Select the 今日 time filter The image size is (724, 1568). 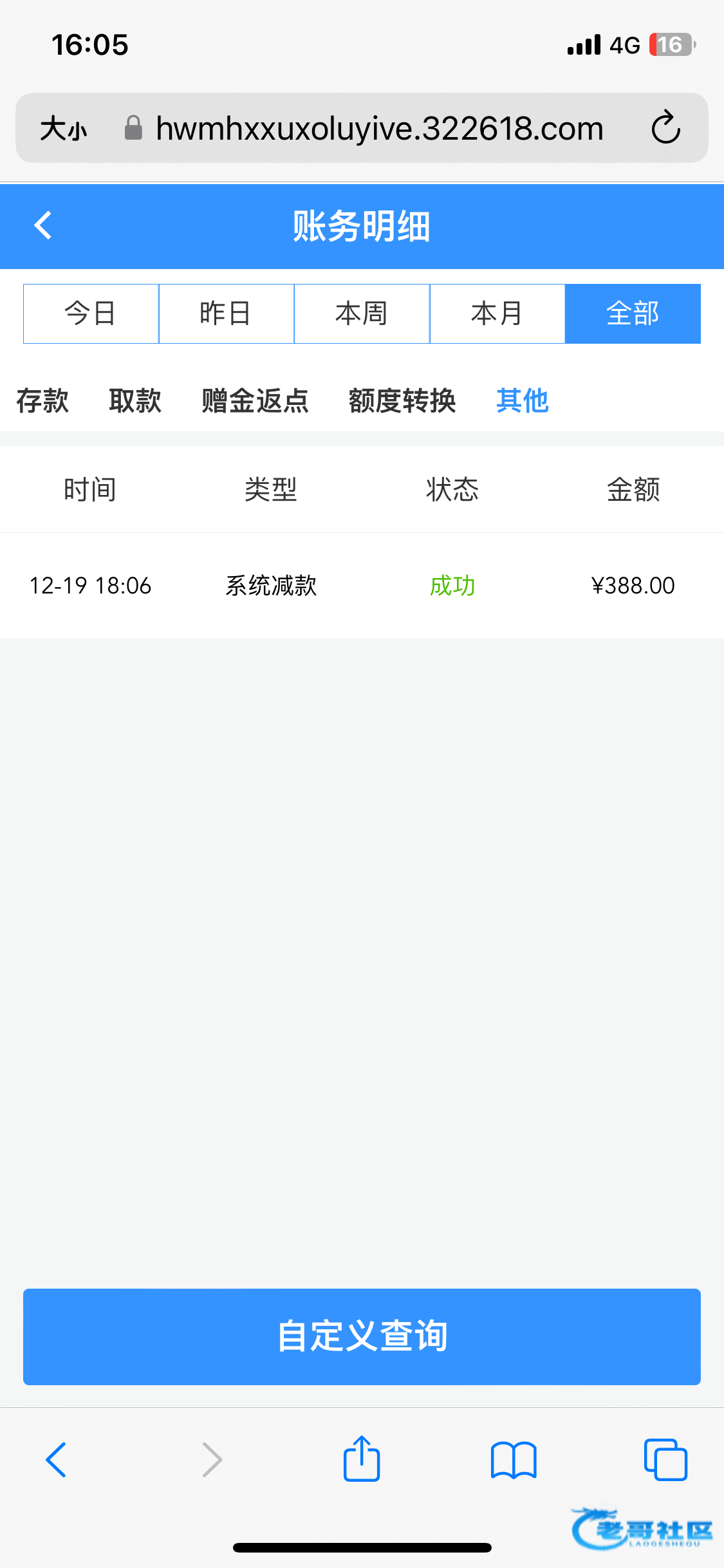91,313
